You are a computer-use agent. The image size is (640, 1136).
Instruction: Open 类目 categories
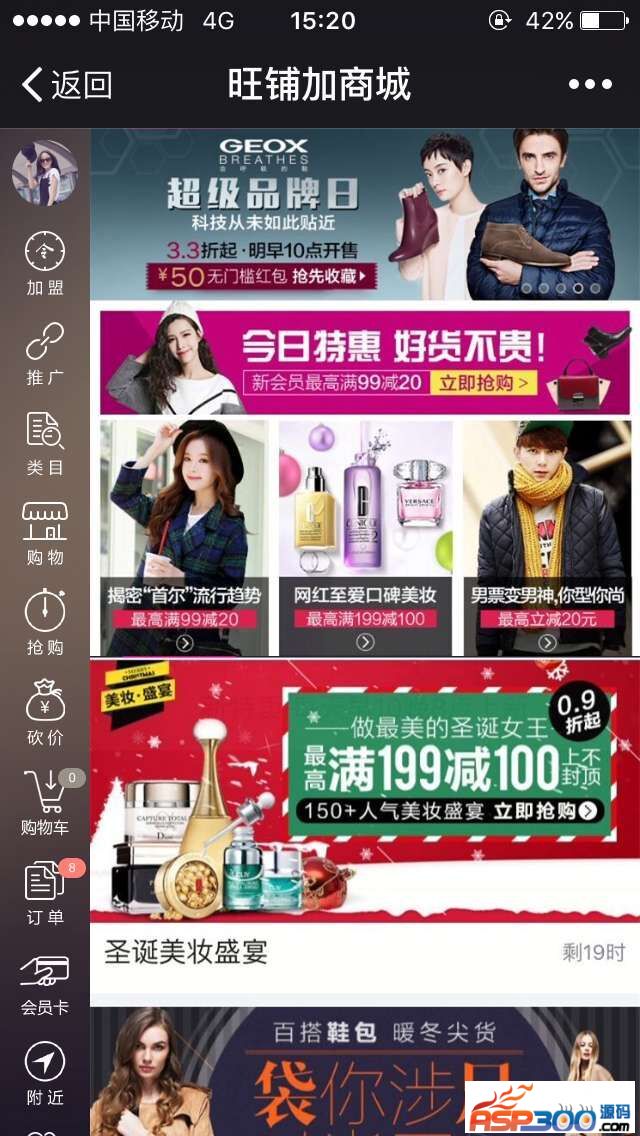click(45, 443)
